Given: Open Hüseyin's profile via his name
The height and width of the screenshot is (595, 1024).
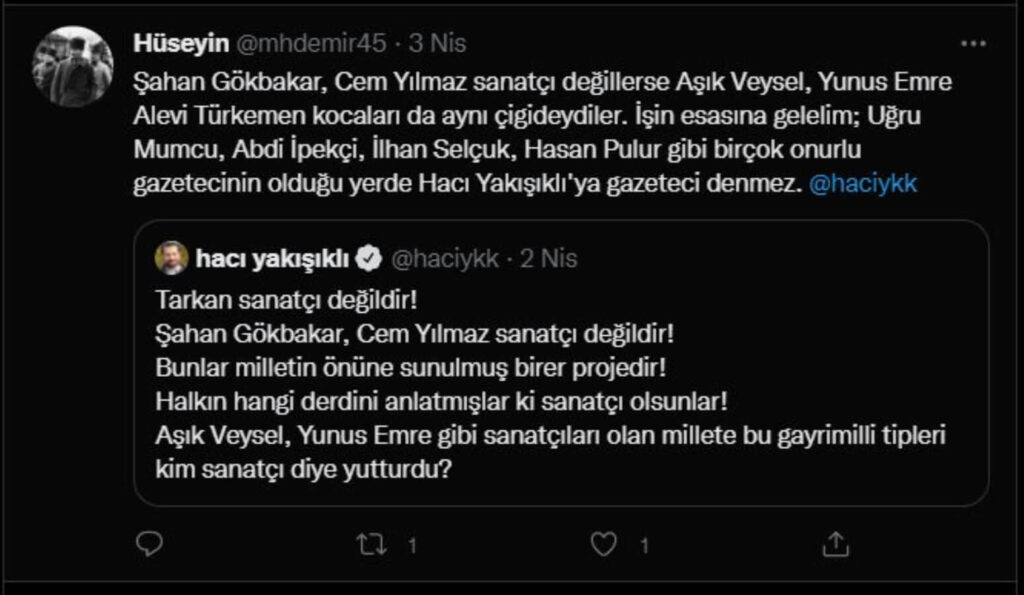Looking at the screenshot, I should pos(178,44).
